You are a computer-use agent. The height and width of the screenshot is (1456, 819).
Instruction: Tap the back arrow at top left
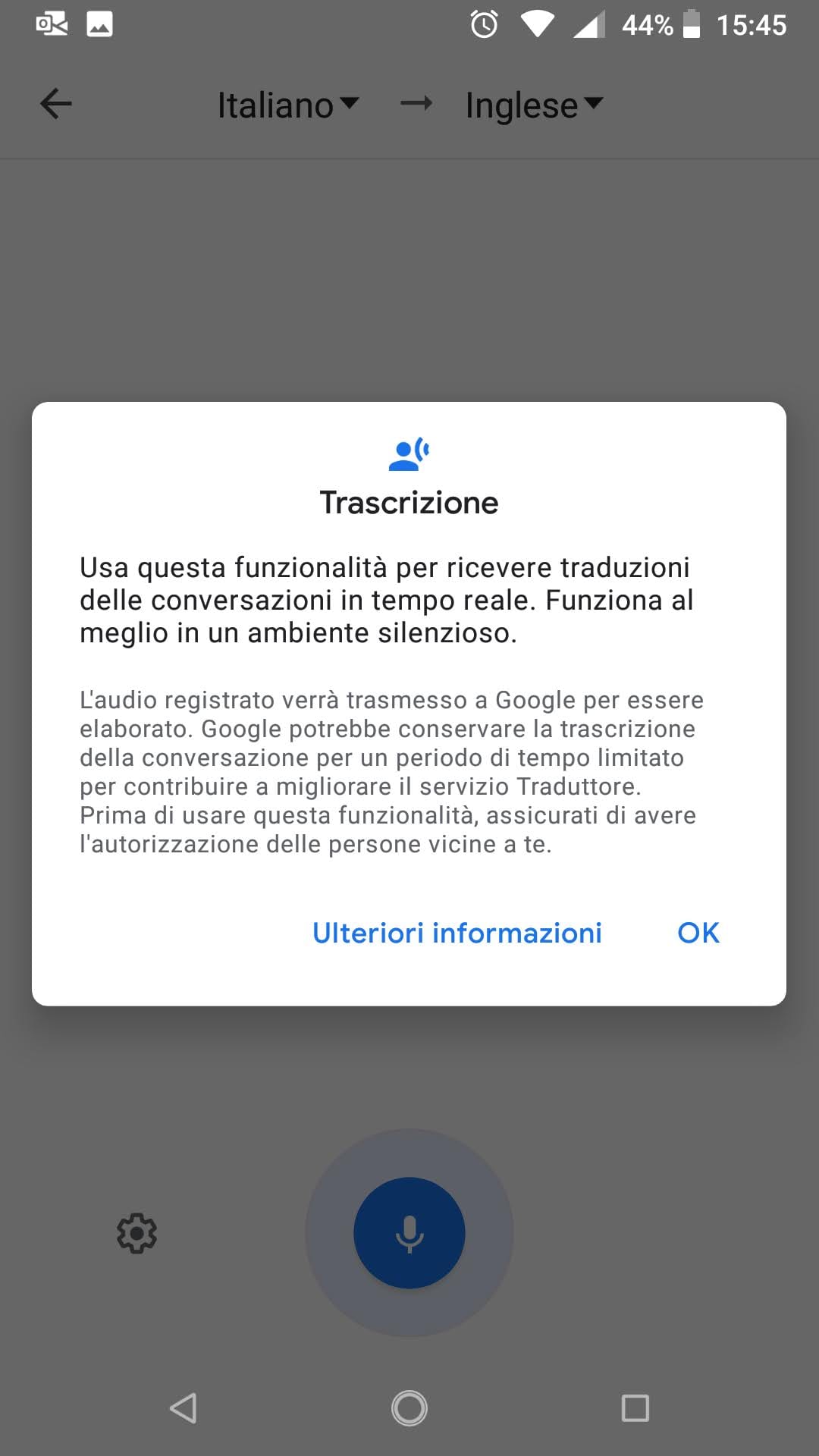pos(55,104)
